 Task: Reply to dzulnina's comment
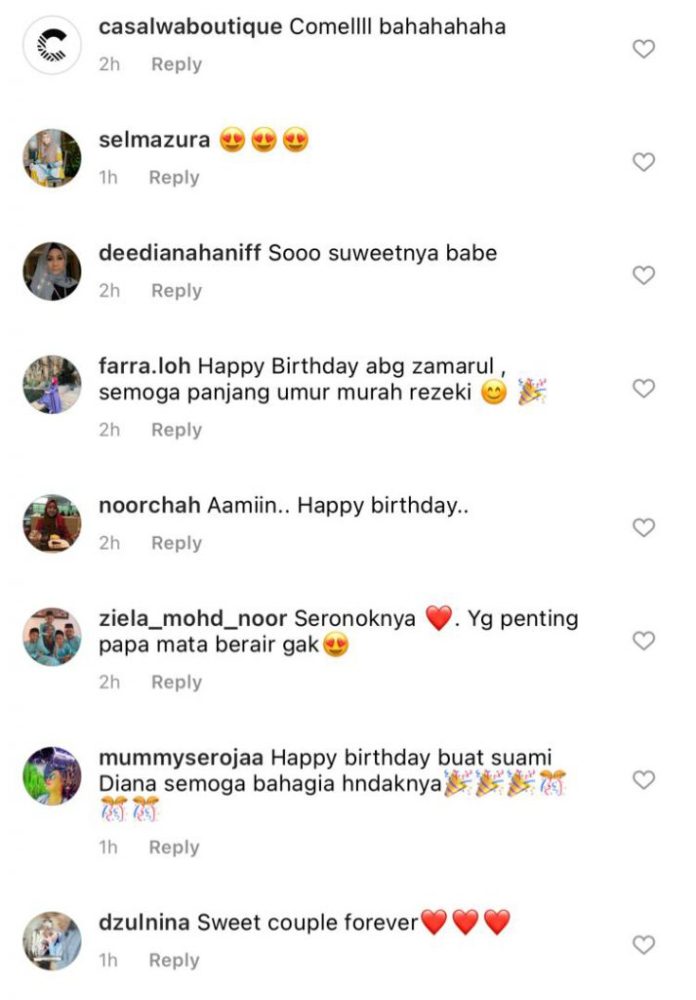click(174, 960)
